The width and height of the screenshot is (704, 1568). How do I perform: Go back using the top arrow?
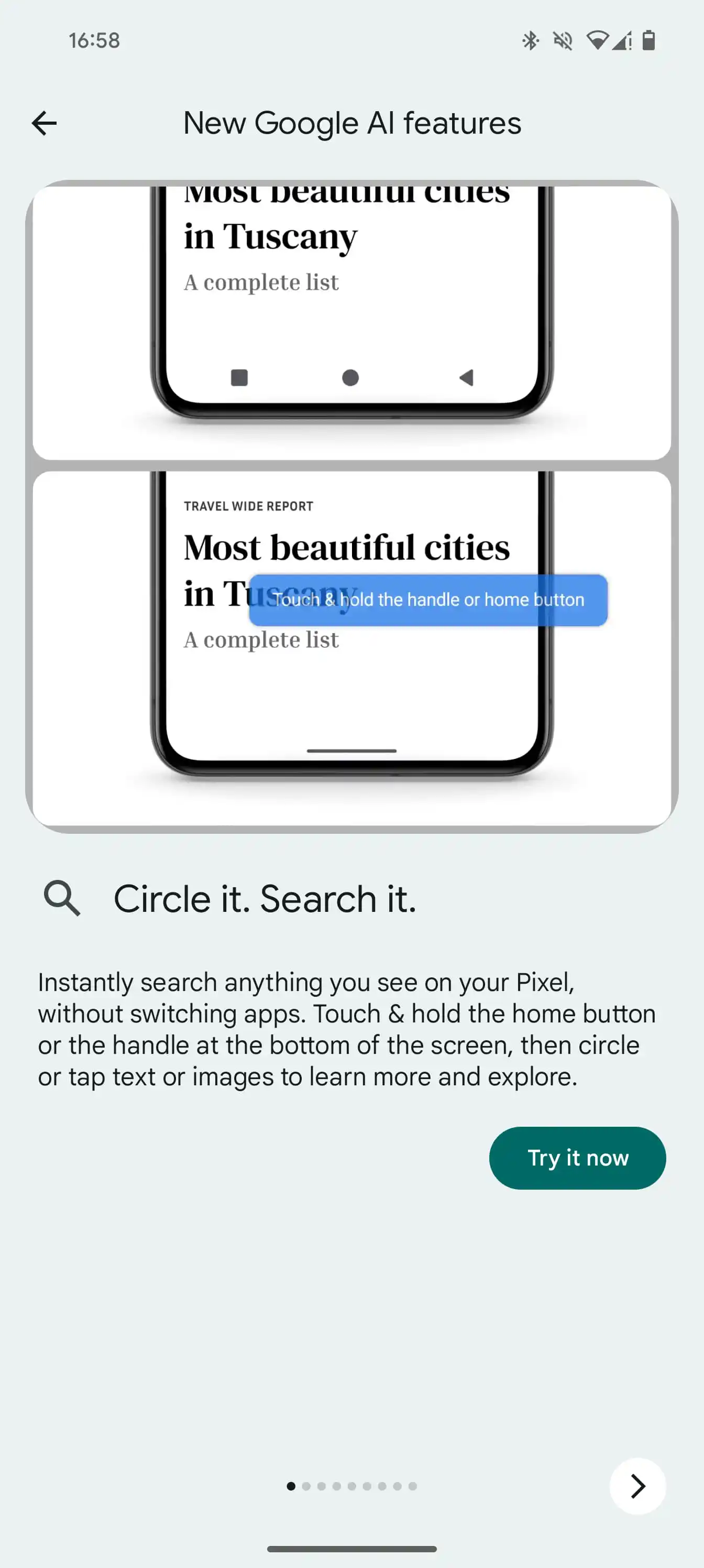[44, 123]
